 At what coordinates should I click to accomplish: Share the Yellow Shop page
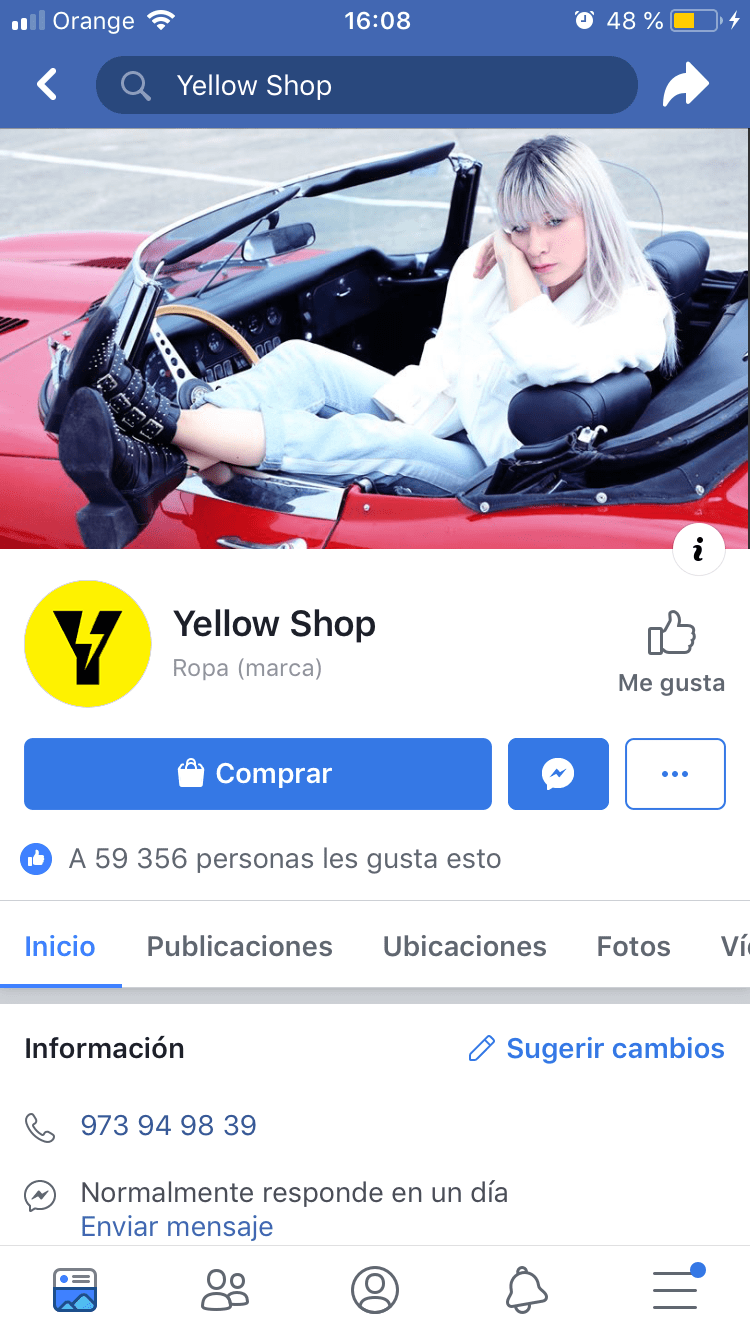(x=686, y=86)
